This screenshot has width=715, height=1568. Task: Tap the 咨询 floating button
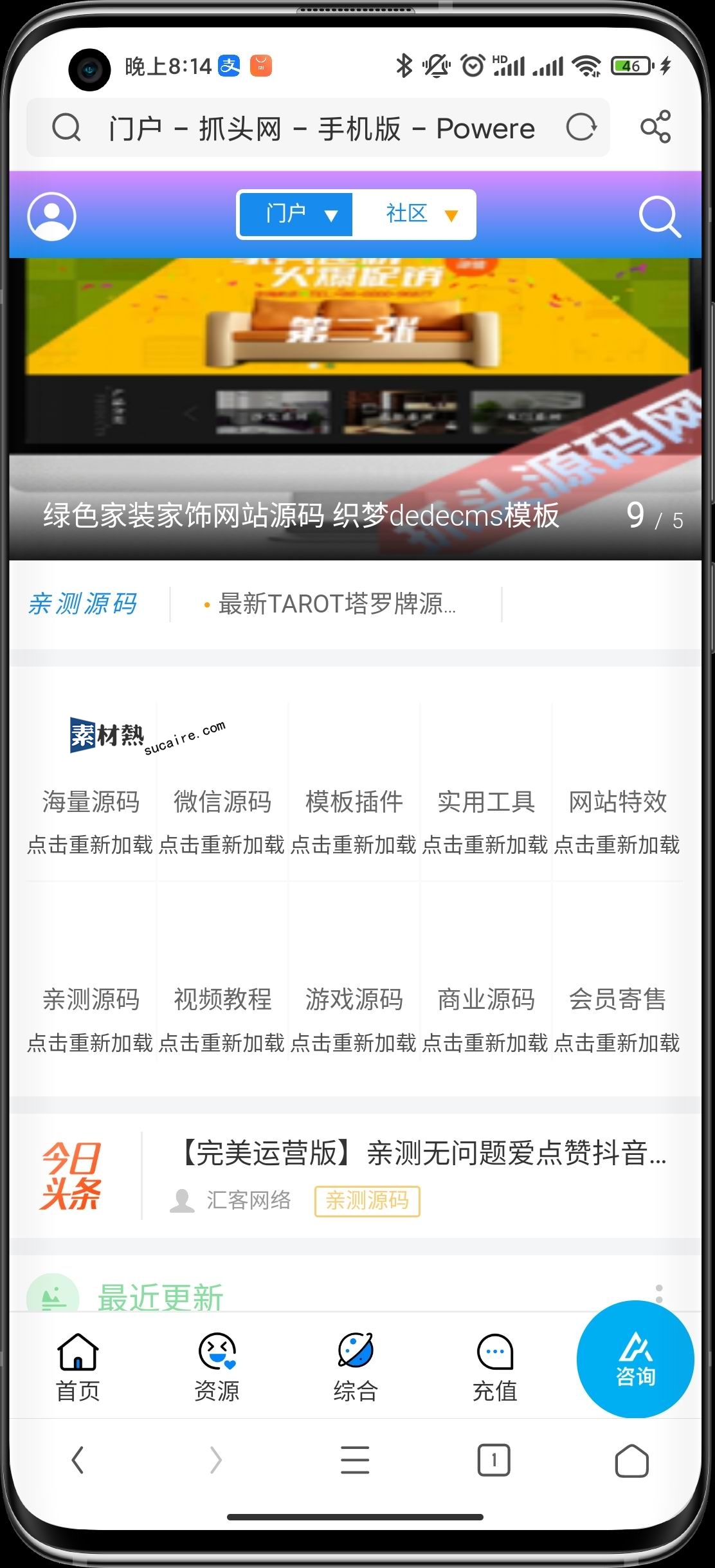(x=635, y=1359)
